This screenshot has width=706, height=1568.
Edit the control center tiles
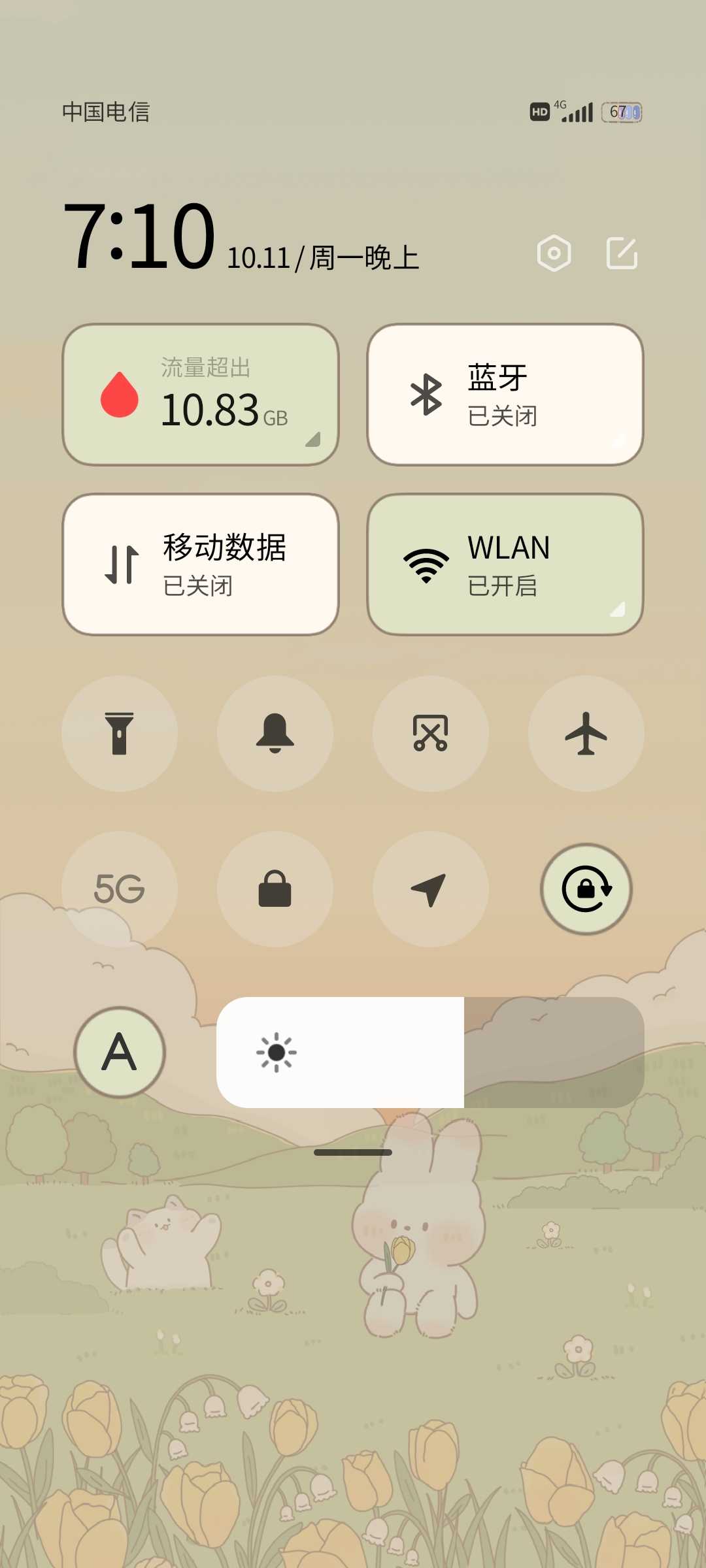[x=622, y=253]
